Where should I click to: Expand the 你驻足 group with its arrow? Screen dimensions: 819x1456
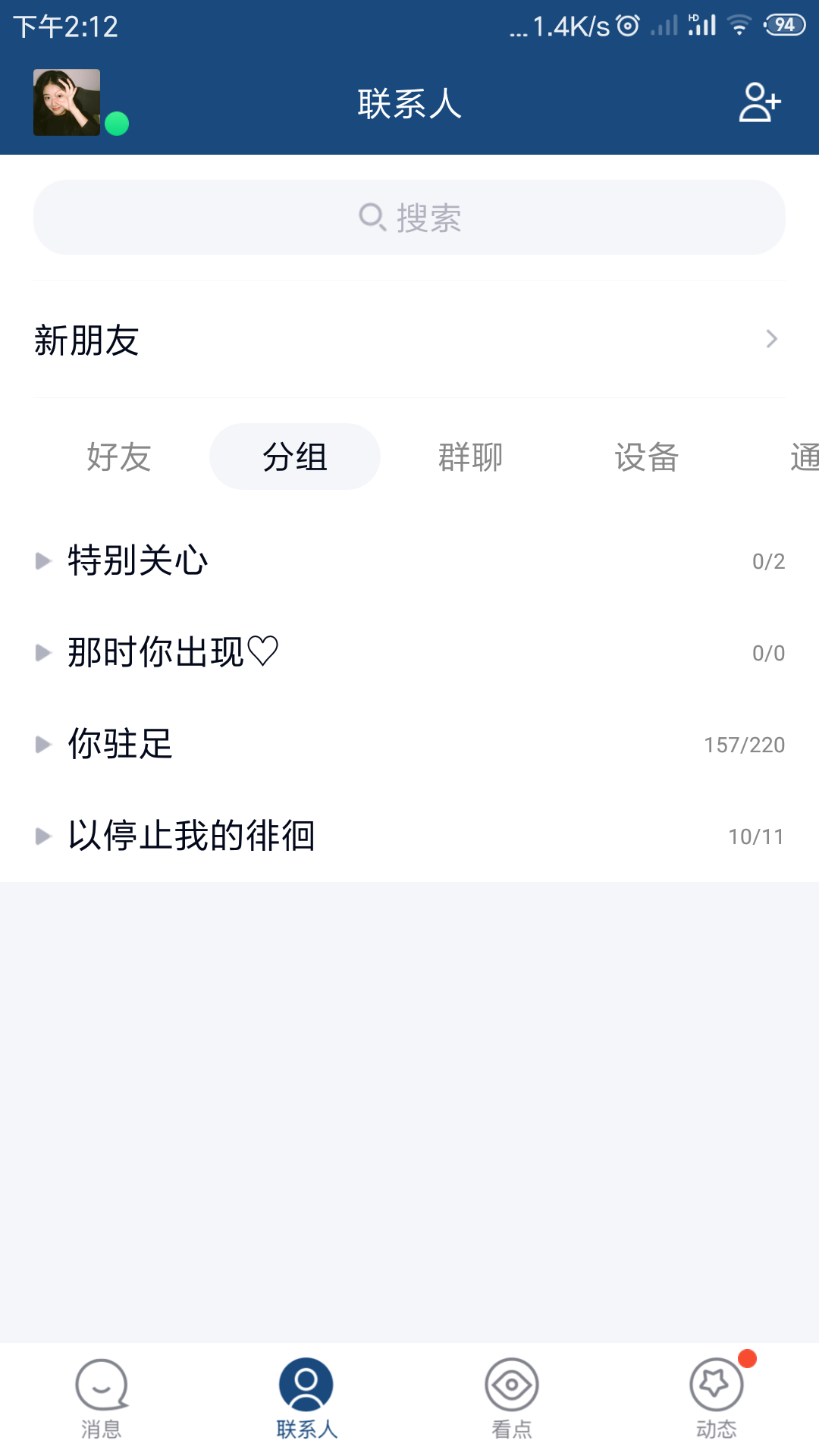pos(44,745)
